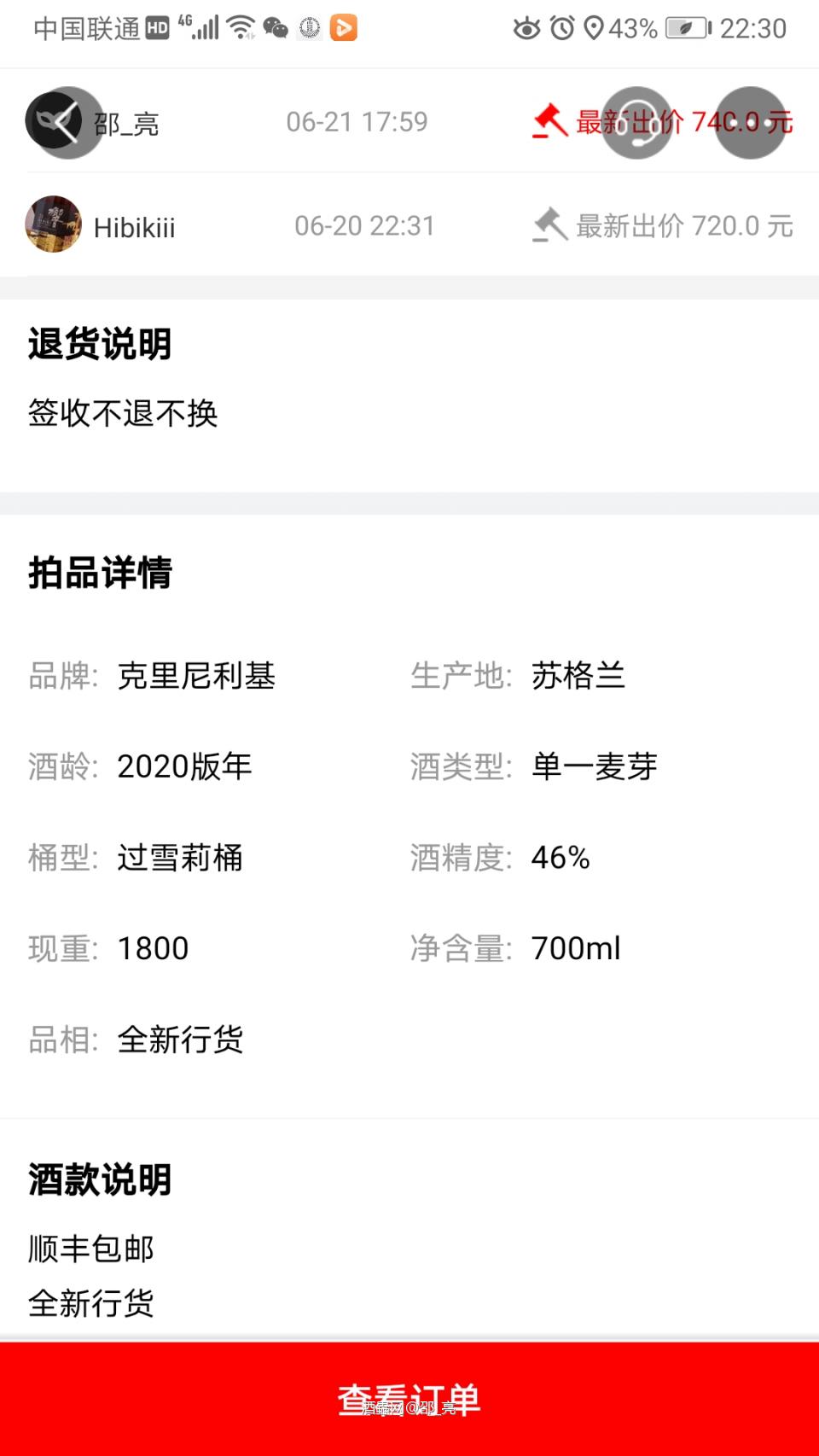Open Hibikiii's profile avatar
819x1456 pixels.
coord(53,225)
